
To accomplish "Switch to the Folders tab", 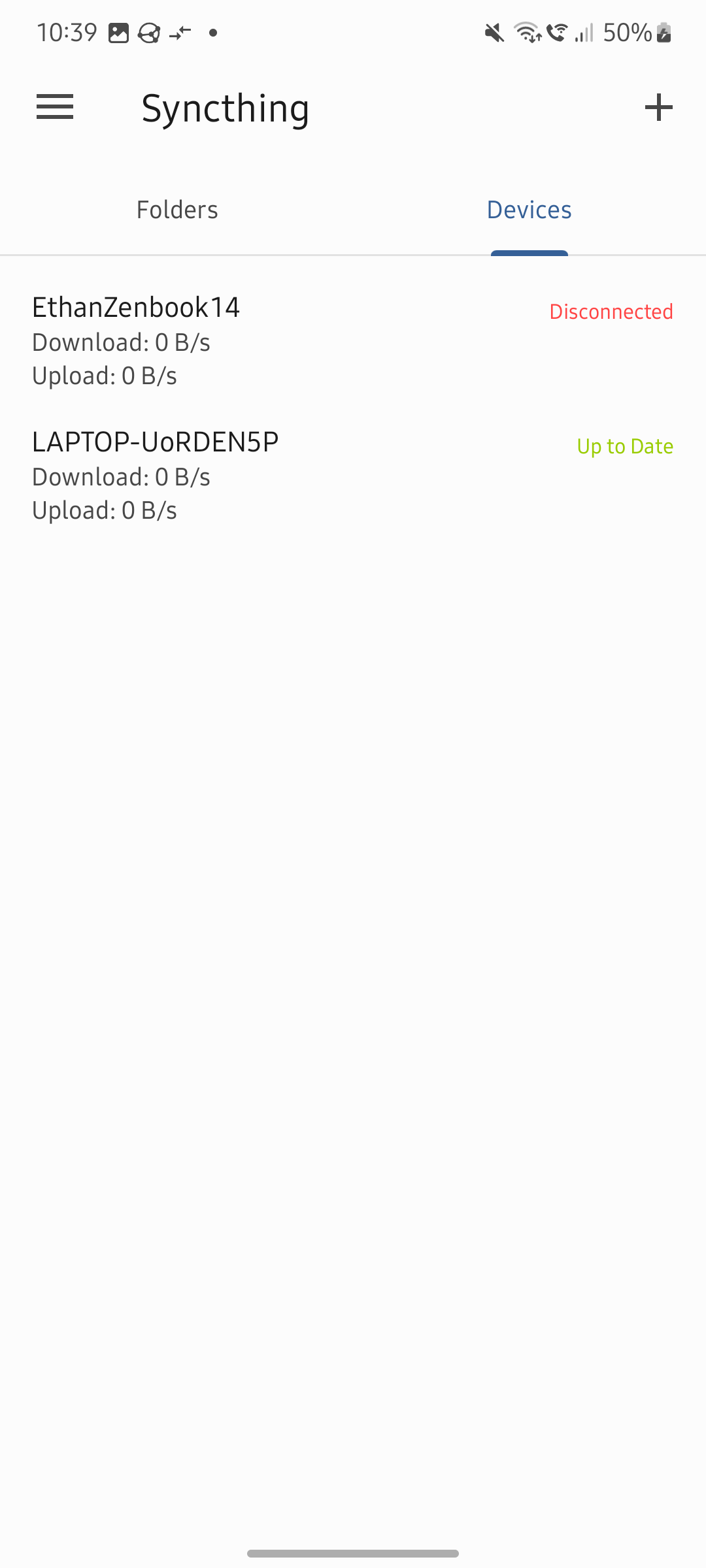I will 176,209.
